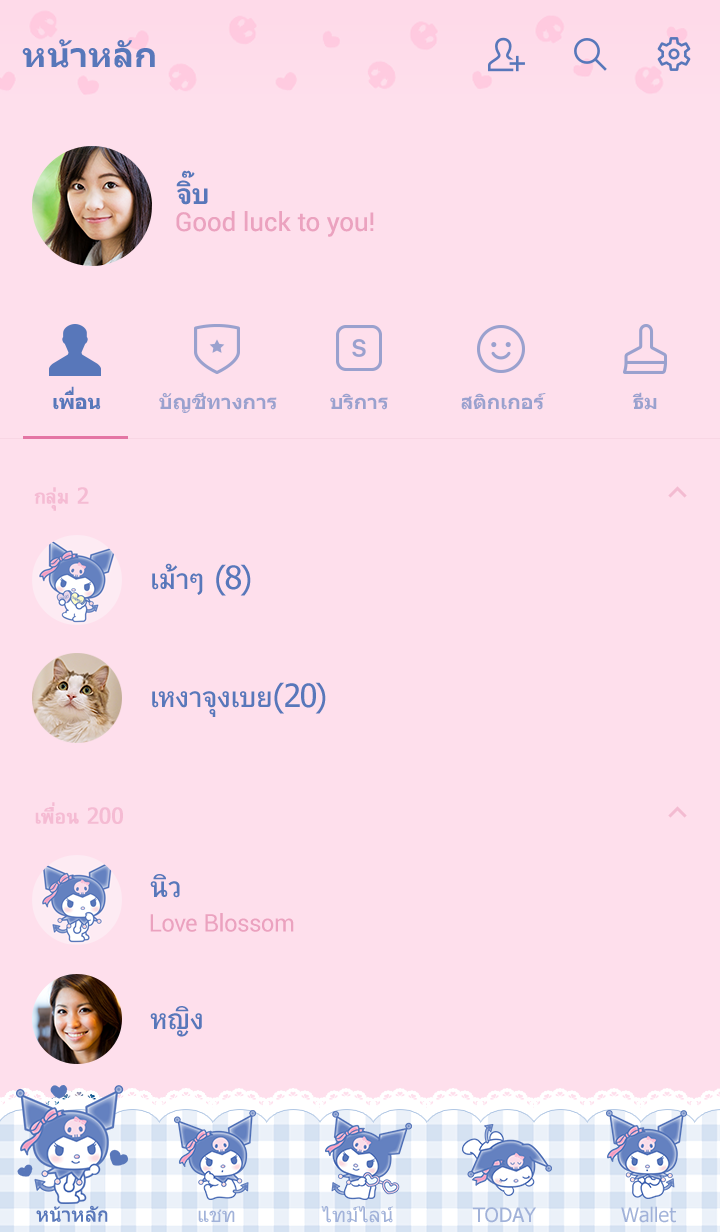
Task: Switch to บัญชีทางการ tab
Action: tap(217, 368)
